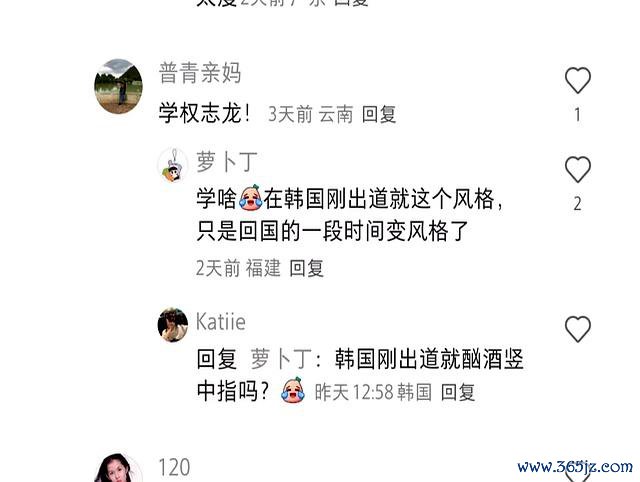Open 普青亲妈's profile avatar
The width and height of the screenshot is (640, 482).
point(118,86)
